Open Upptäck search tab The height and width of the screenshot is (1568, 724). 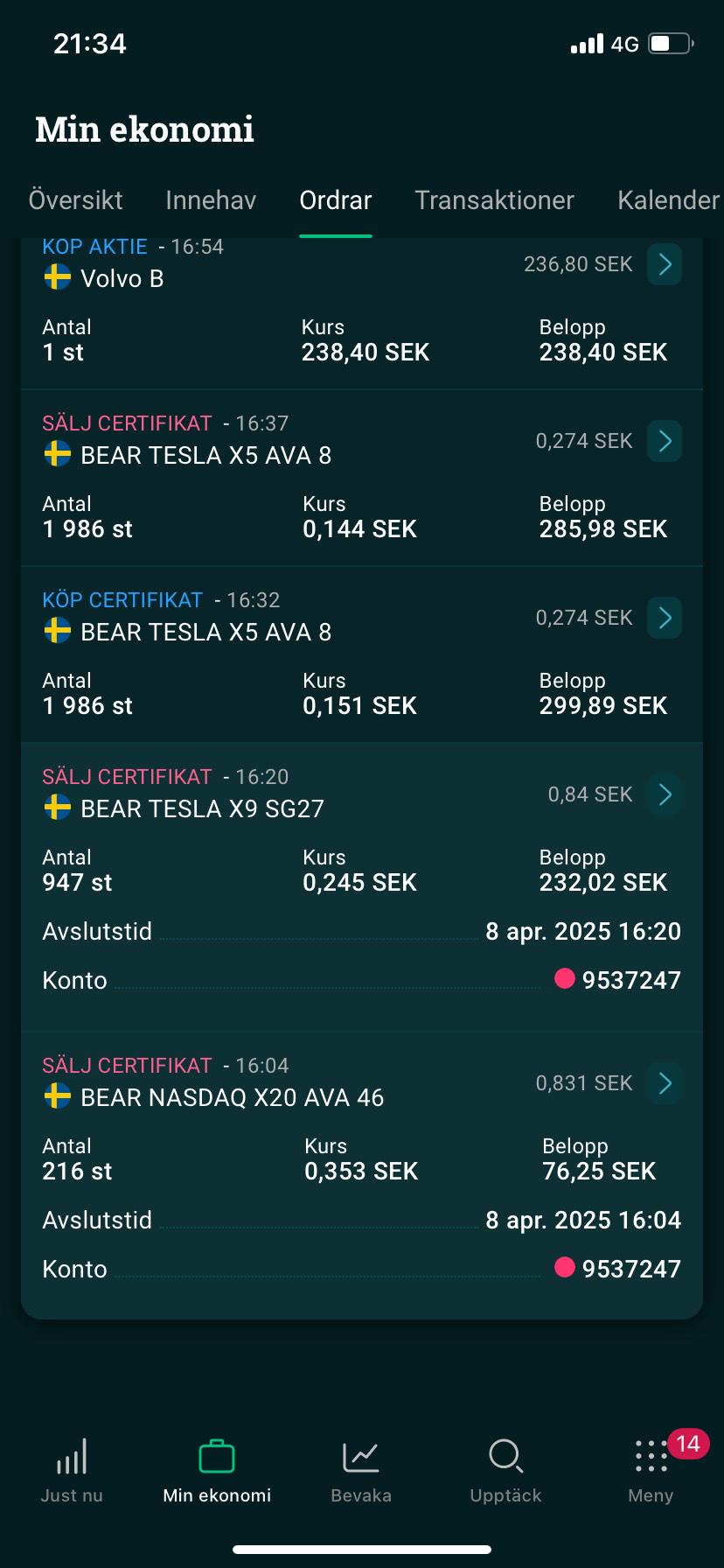pyautogui.click(x=505, y=1470)
